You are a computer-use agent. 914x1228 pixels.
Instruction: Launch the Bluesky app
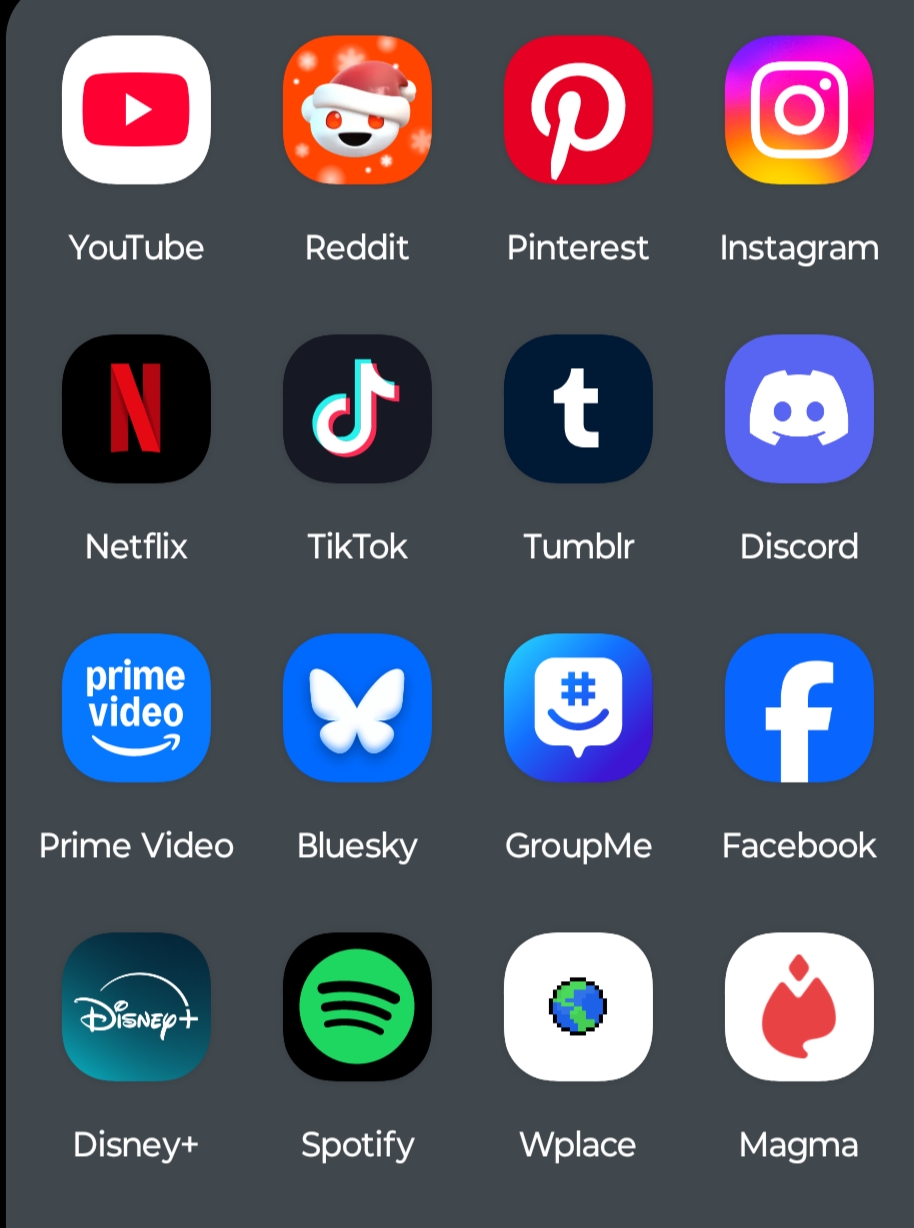[x=357, y=708]
